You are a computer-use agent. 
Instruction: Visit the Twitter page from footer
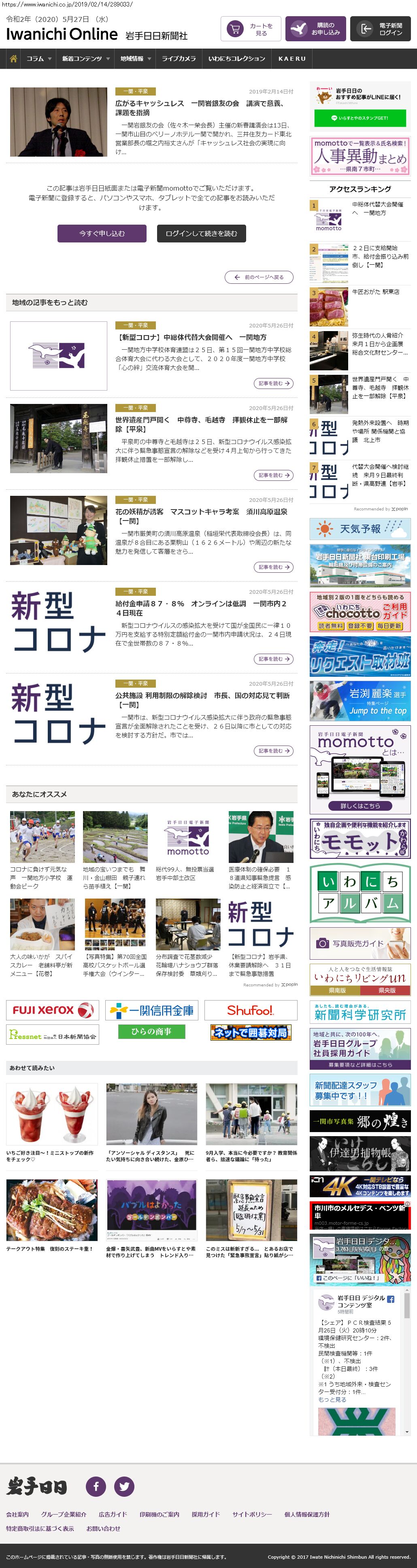[124, 1486]
